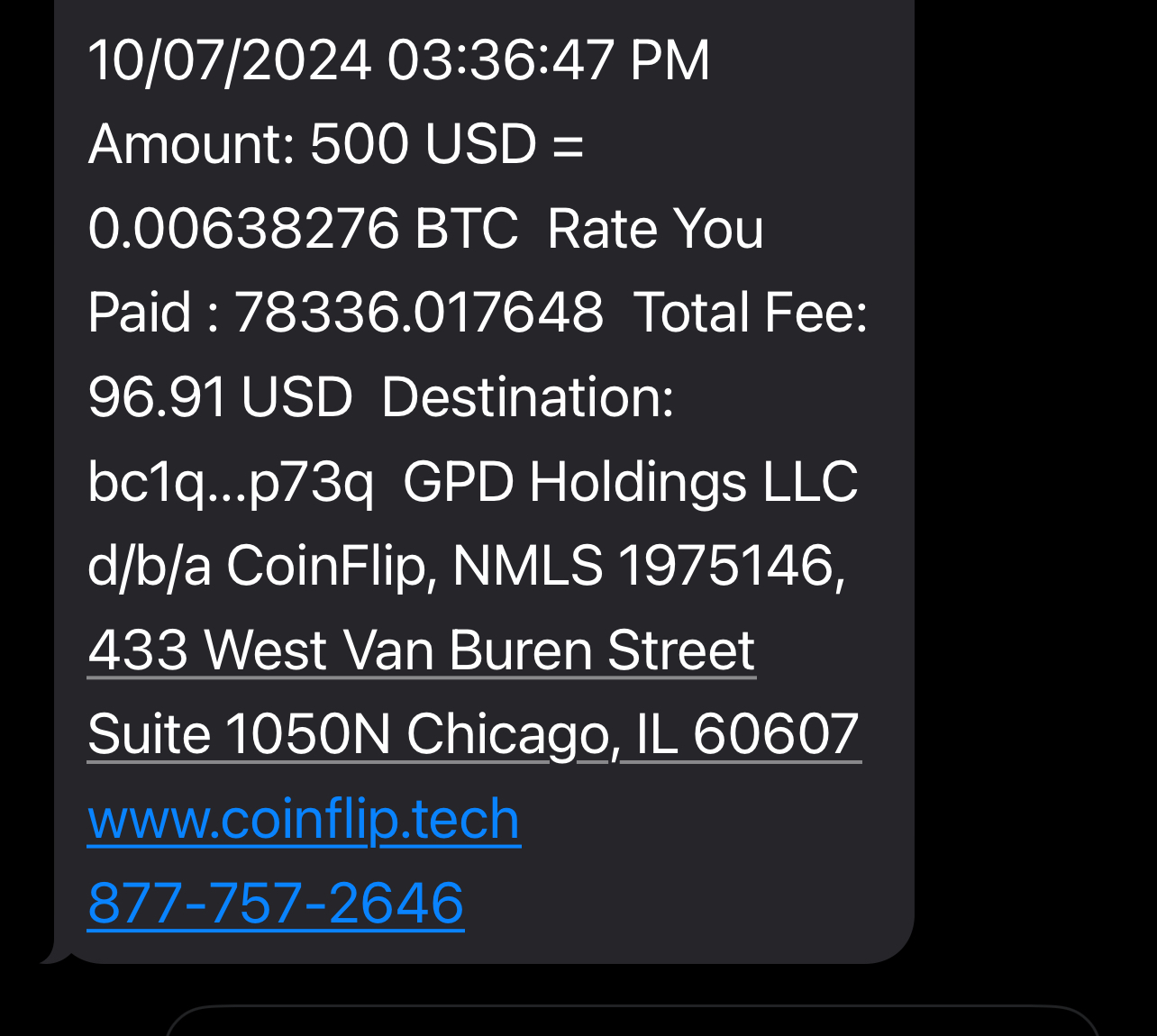Call the 877-757-2646 phone number
The height and width of the screenshot is (1036, 1157).
(276, 903)
